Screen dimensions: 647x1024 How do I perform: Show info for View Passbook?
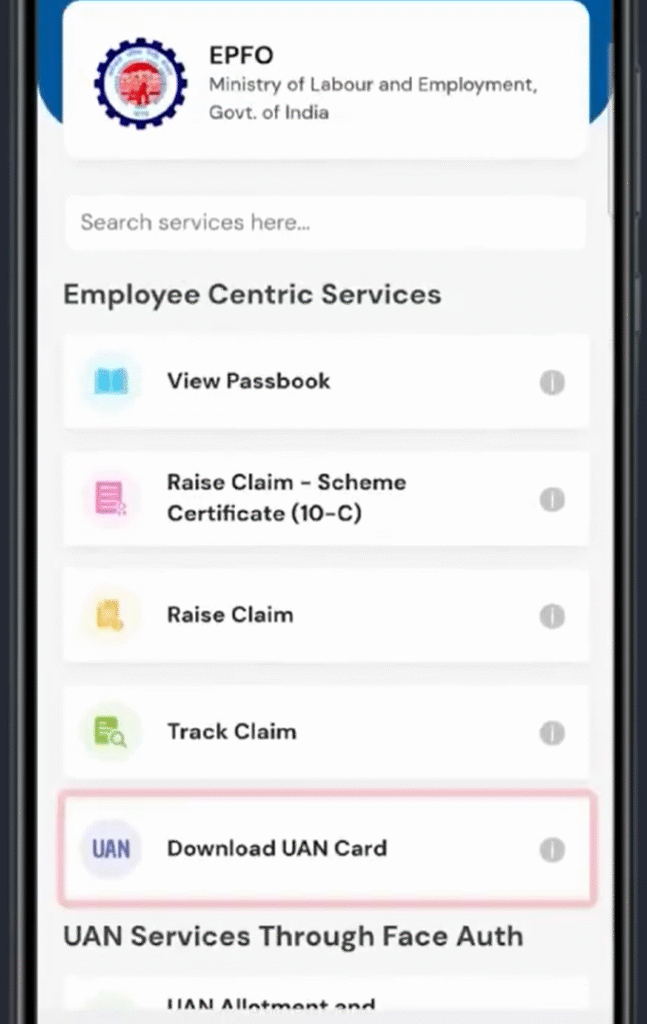pos(552,382)
